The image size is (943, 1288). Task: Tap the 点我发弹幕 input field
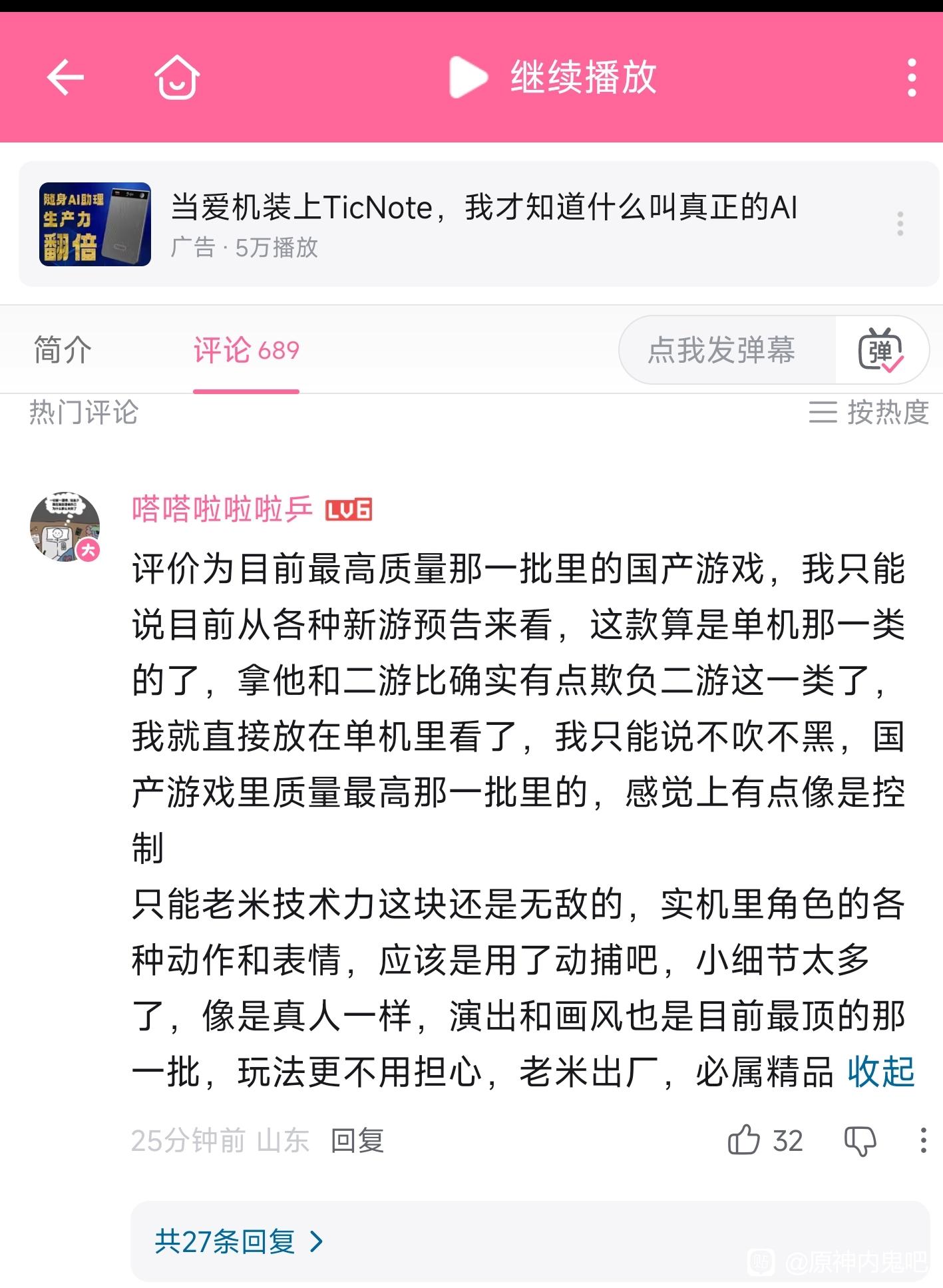click(x=722, y=350)
